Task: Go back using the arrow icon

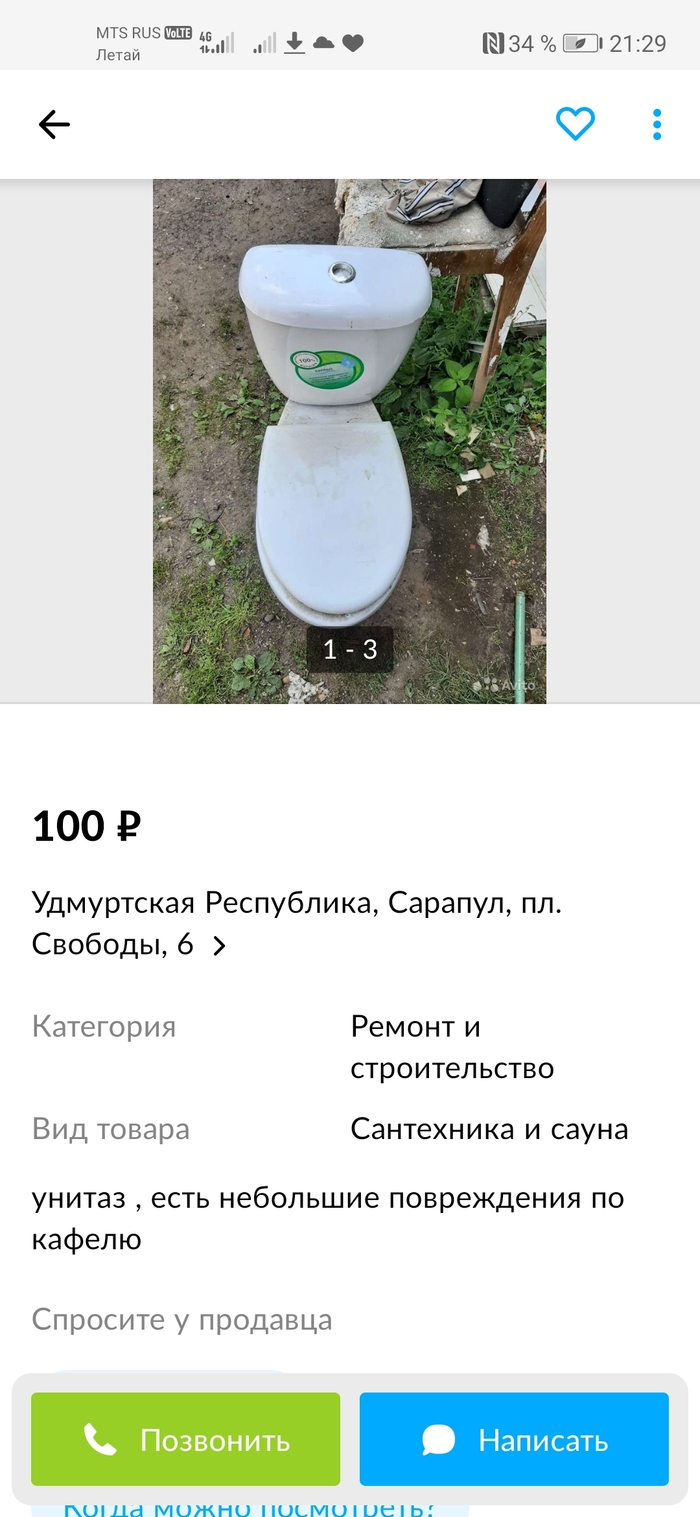Action: [54, 124]
